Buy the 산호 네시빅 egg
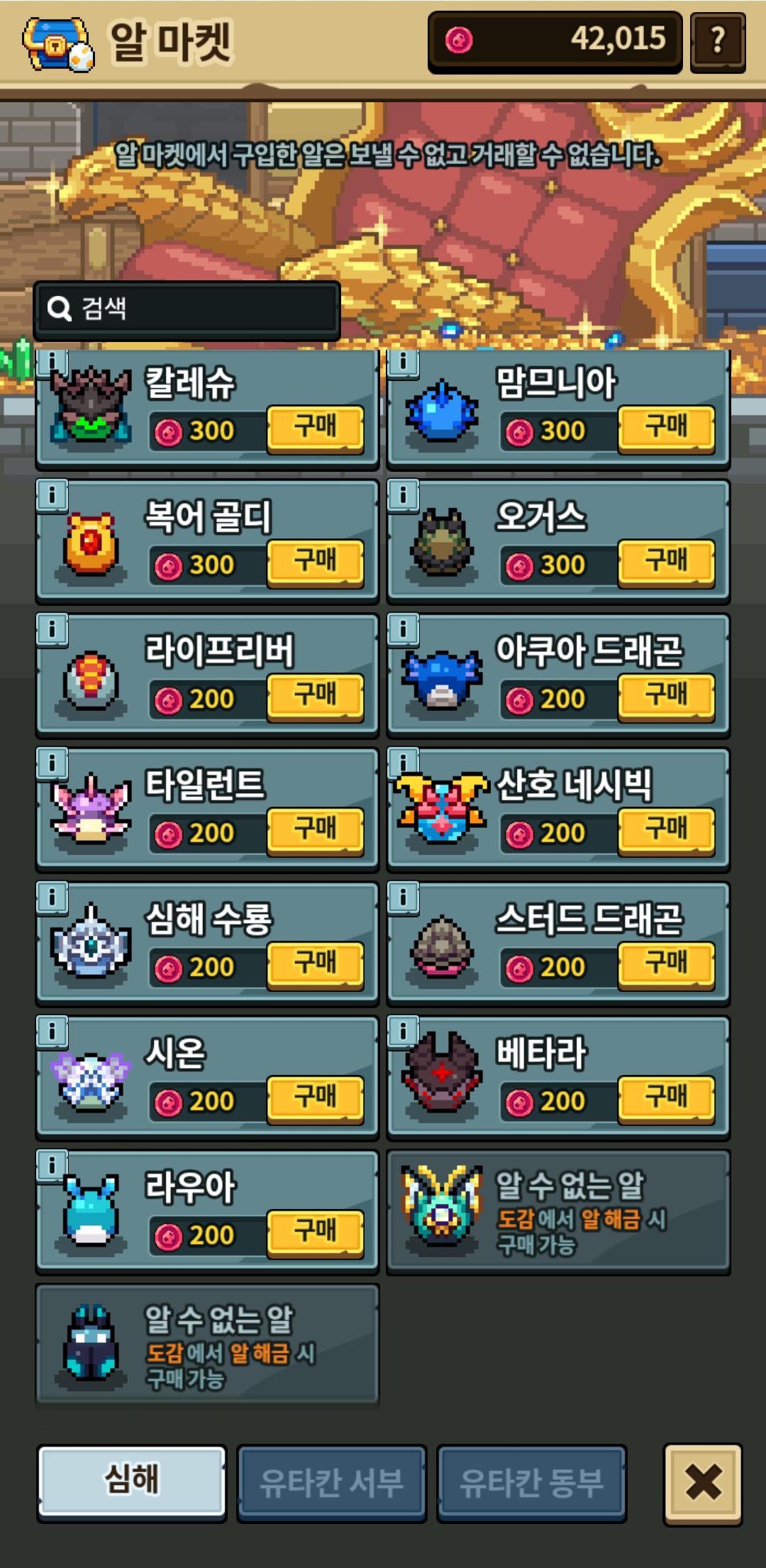This screenshot has height=1568, width=766. click(665, 831)
